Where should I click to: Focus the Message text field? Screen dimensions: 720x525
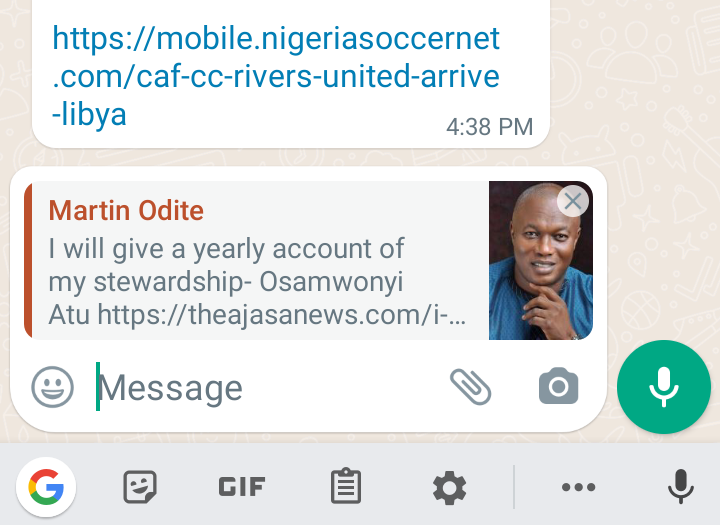(x=260, y=388)
